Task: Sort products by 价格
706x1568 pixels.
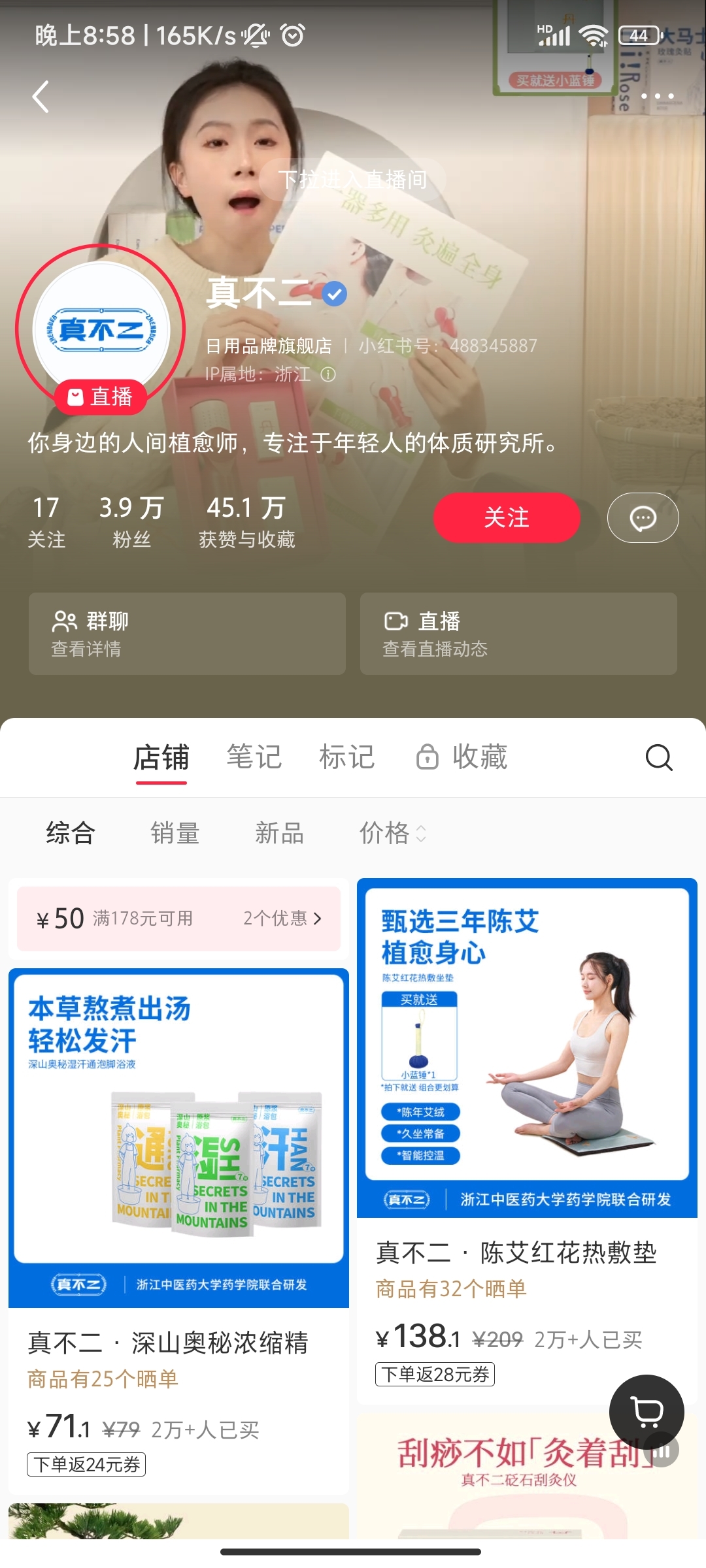Action: pos(391,833)
